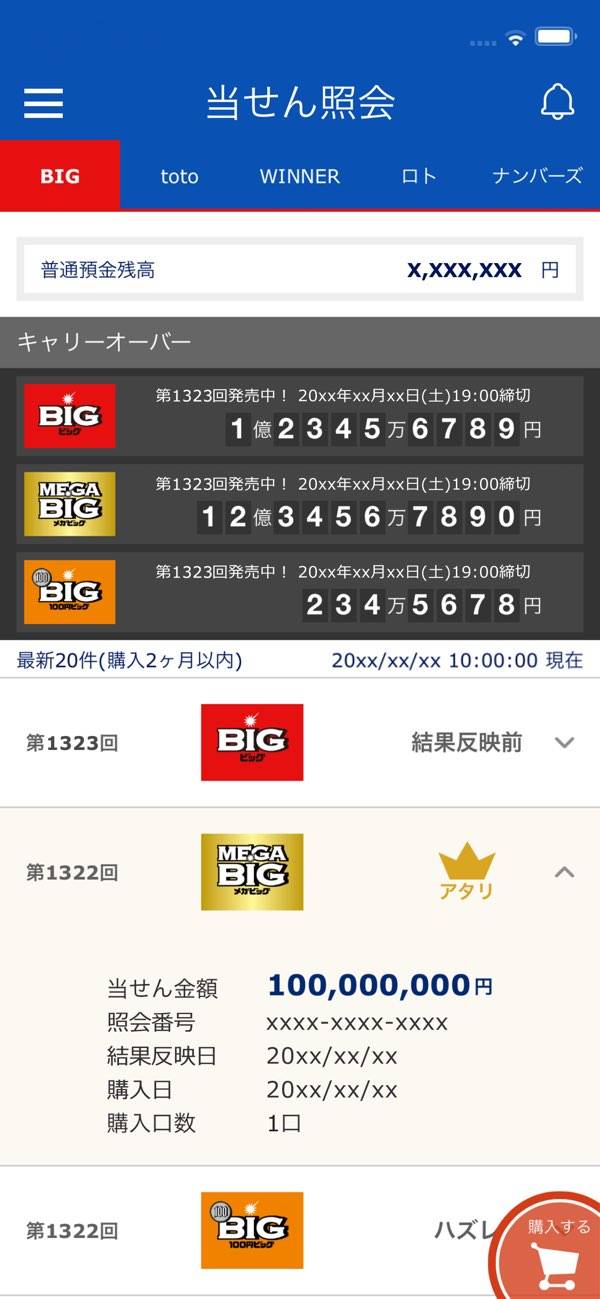Switch to the toto tab
This screenshot has height=1299, width=600.
180,176
